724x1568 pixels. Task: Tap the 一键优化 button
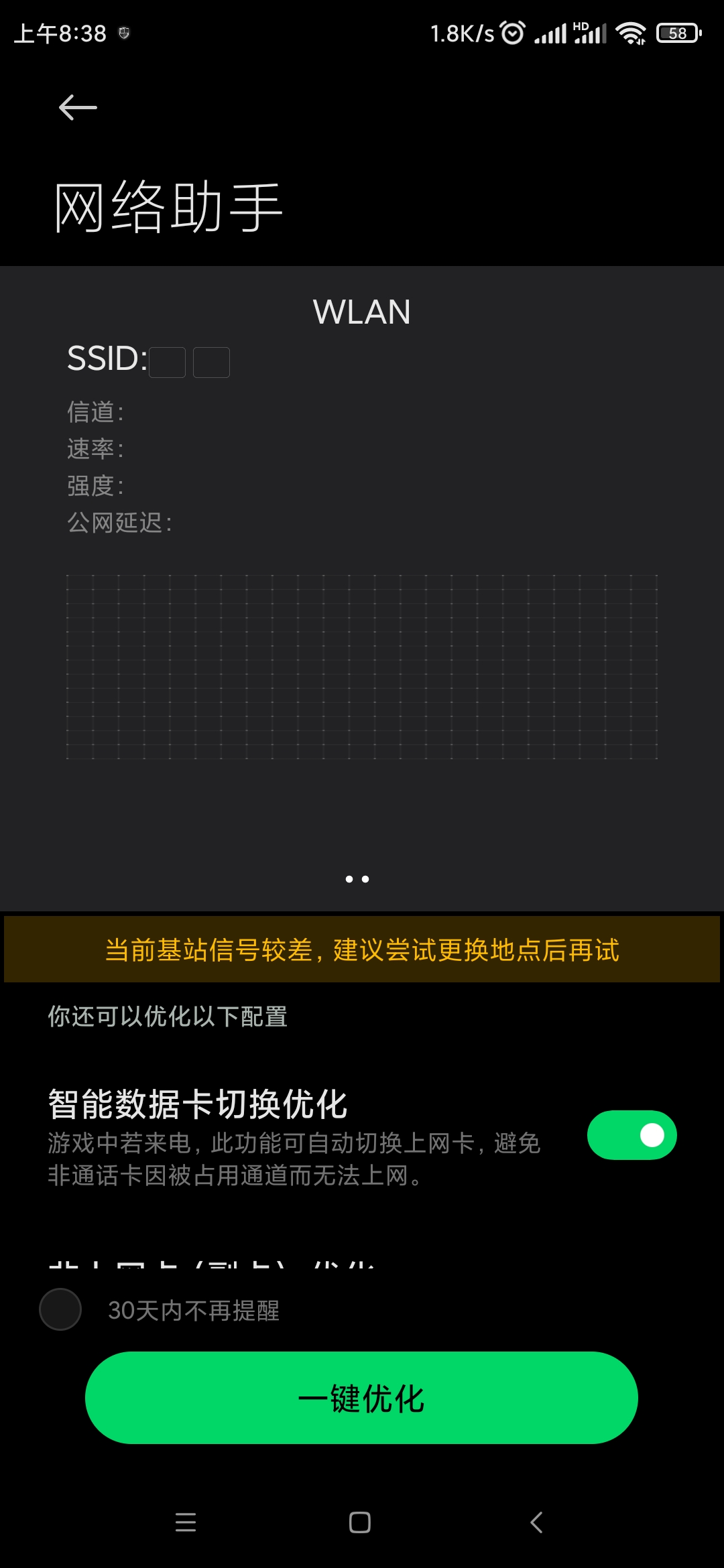[361, 1398]
